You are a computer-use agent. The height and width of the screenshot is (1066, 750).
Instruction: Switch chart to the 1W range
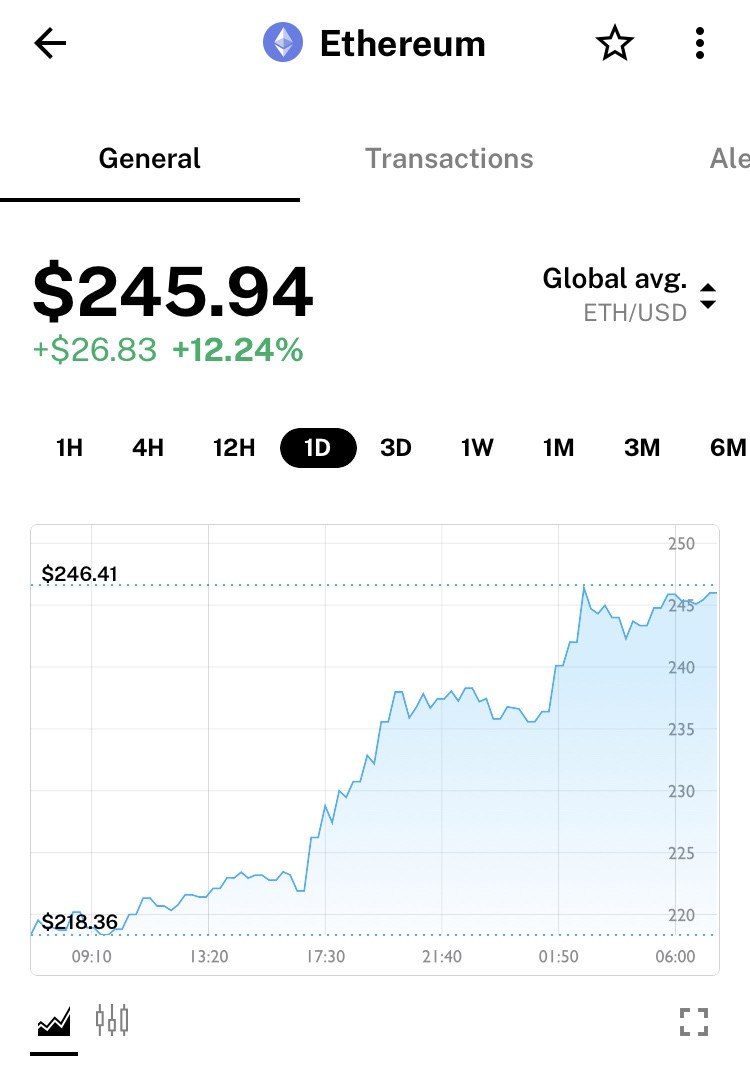[477, 448]
